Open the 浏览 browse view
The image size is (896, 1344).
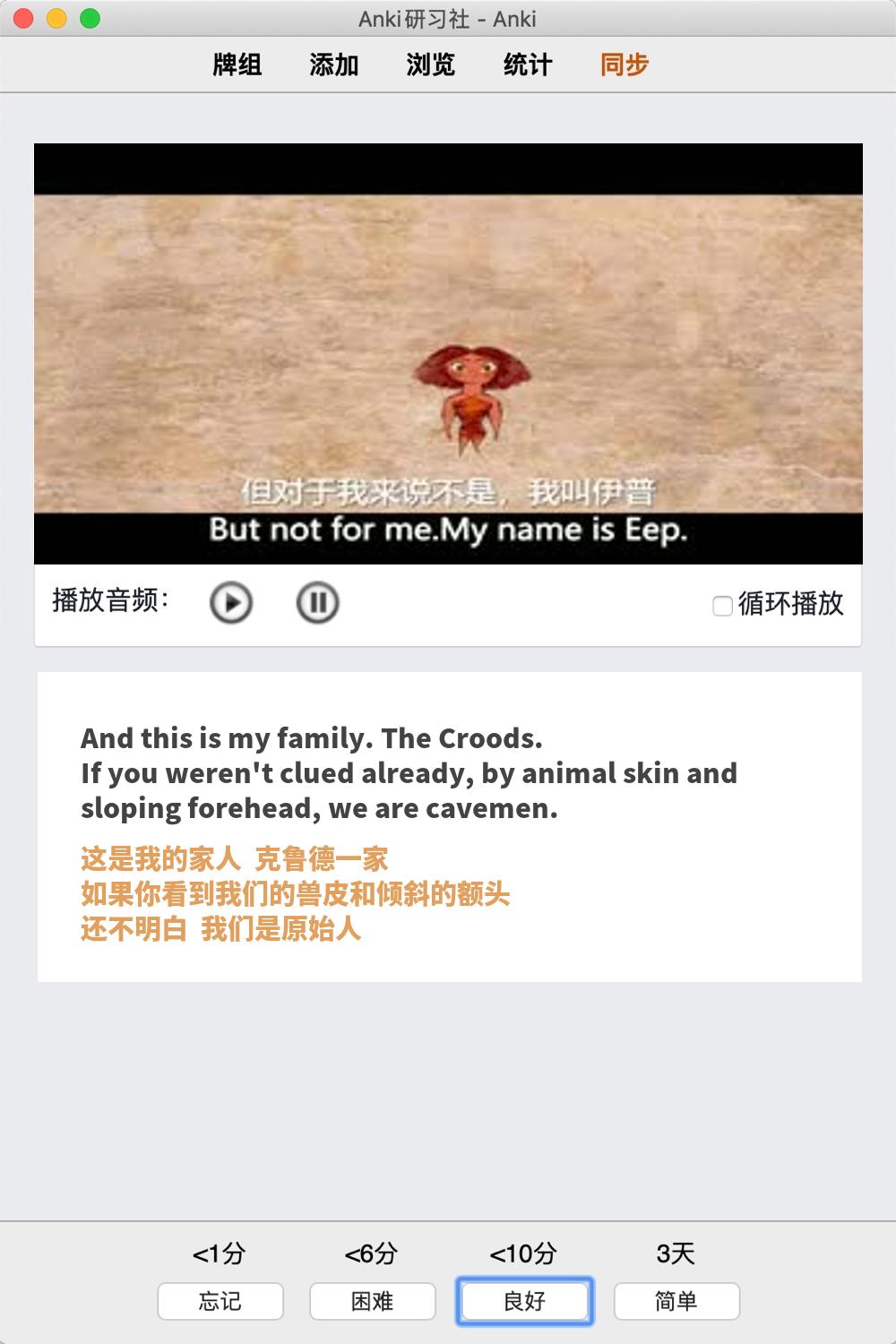[431, 65]
